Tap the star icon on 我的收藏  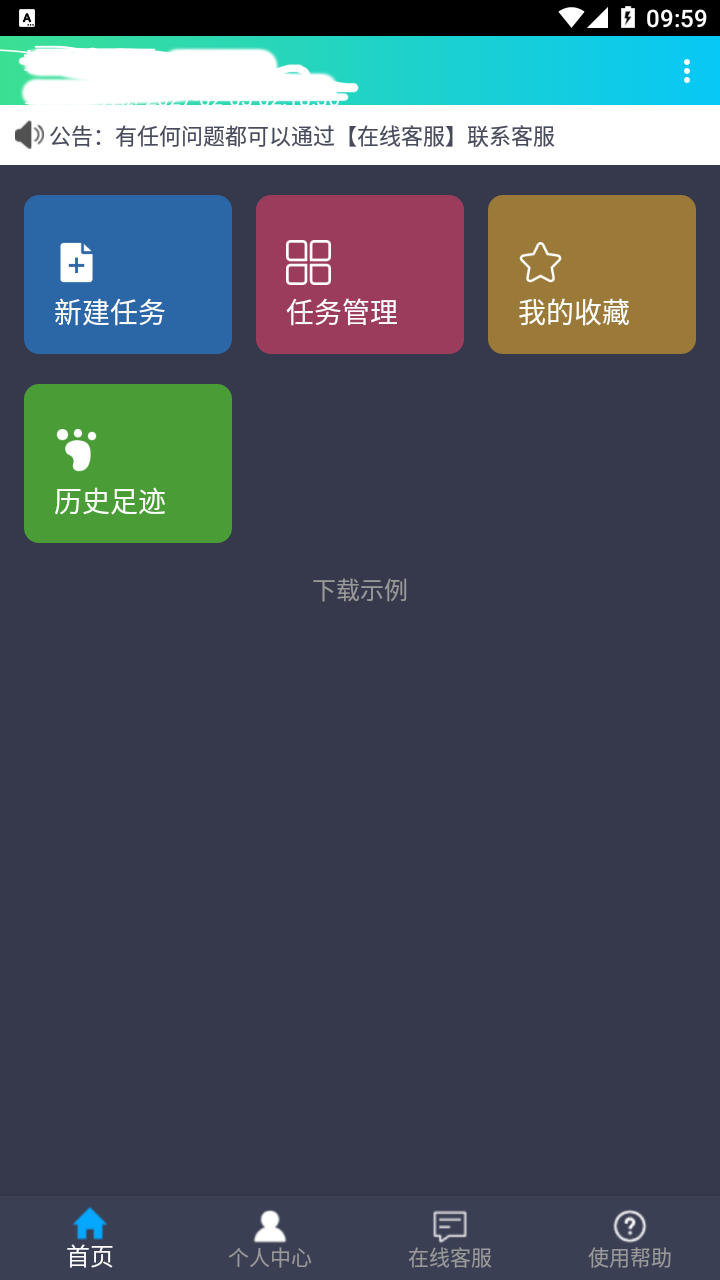coord(540,261)
